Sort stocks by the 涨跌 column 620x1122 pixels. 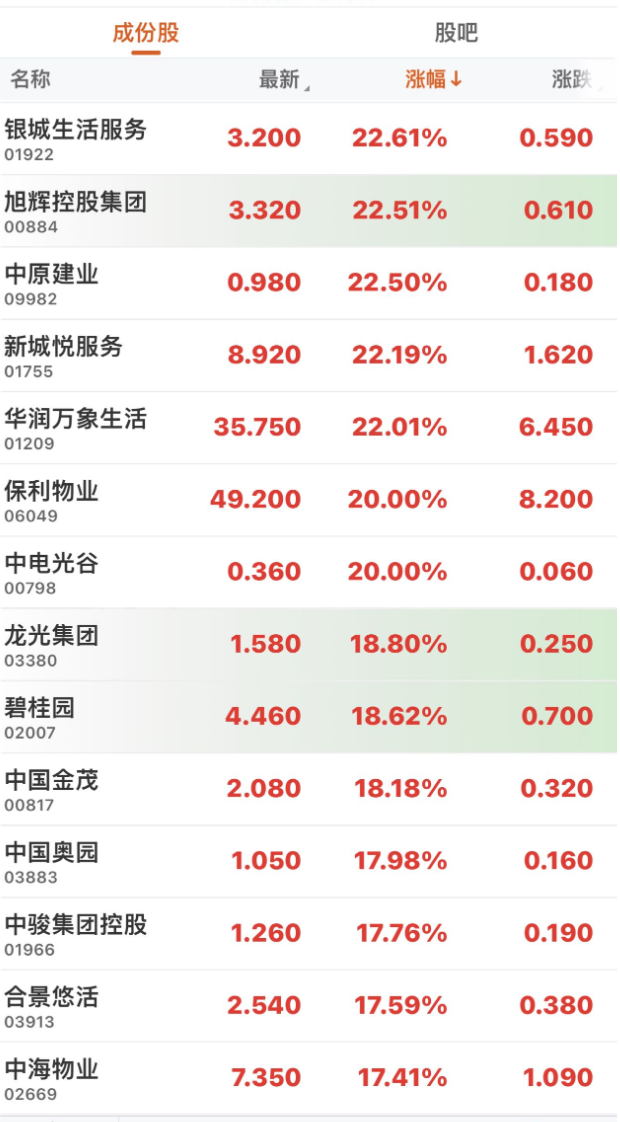click(574, 80)
